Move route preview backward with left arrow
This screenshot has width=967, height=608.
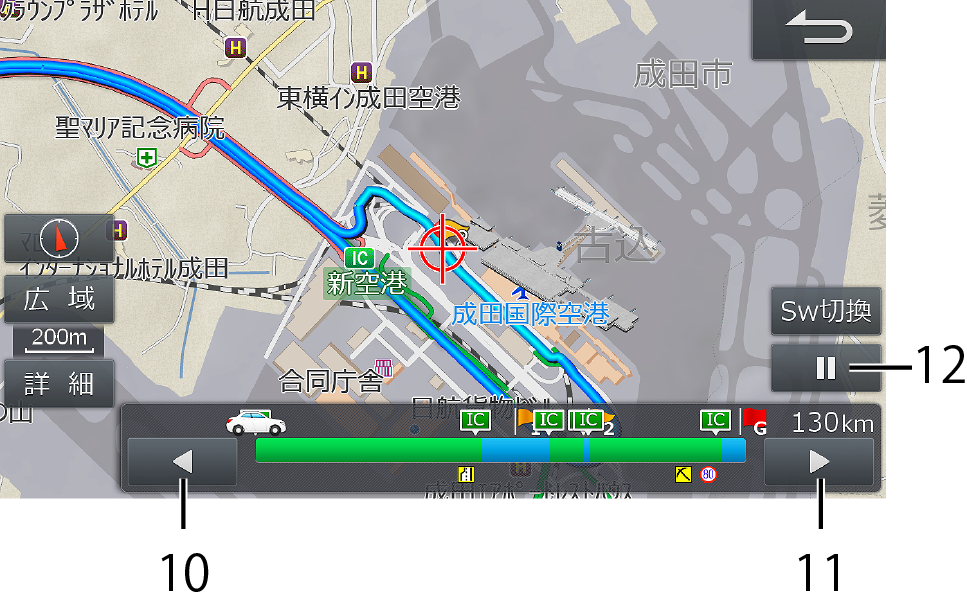click(183, 462)
